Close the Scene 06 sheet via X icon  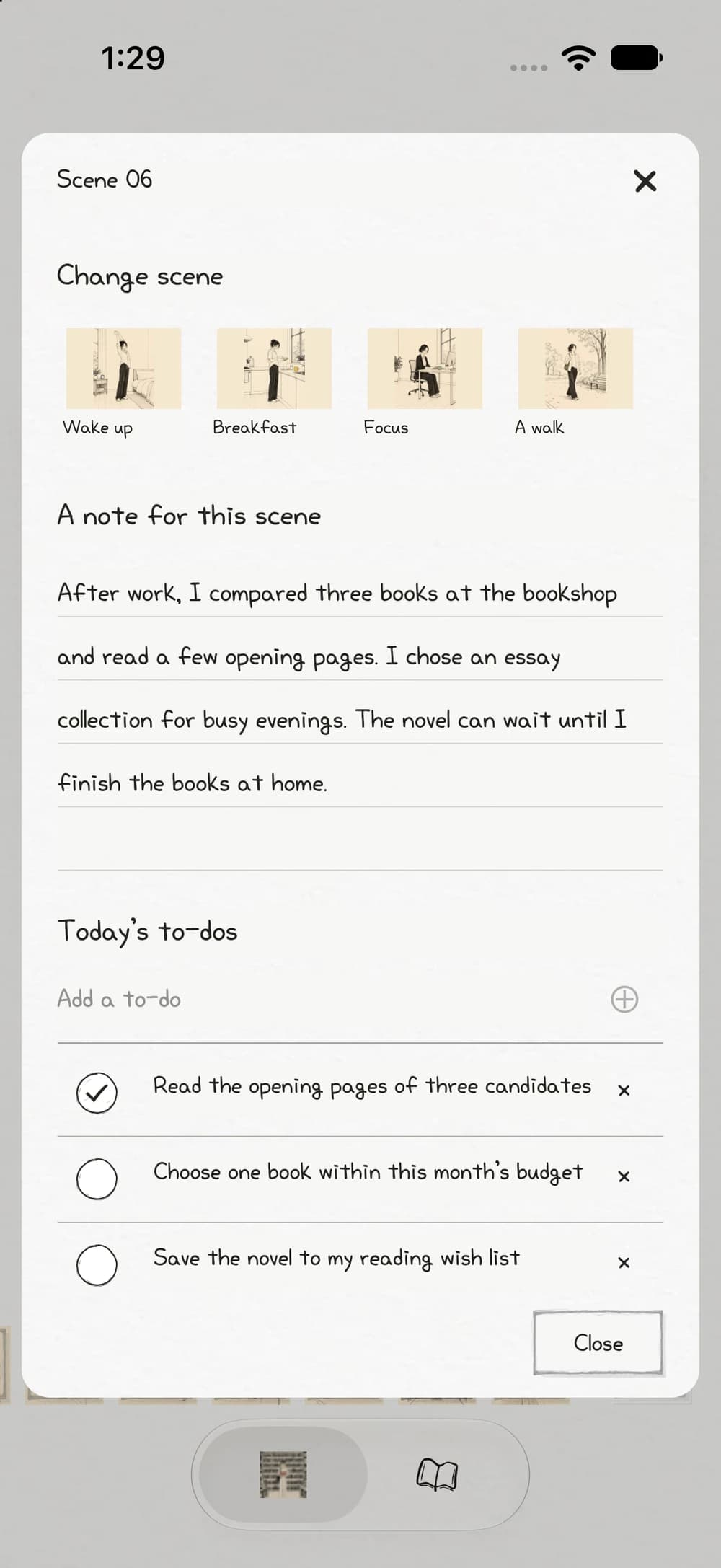645,180
